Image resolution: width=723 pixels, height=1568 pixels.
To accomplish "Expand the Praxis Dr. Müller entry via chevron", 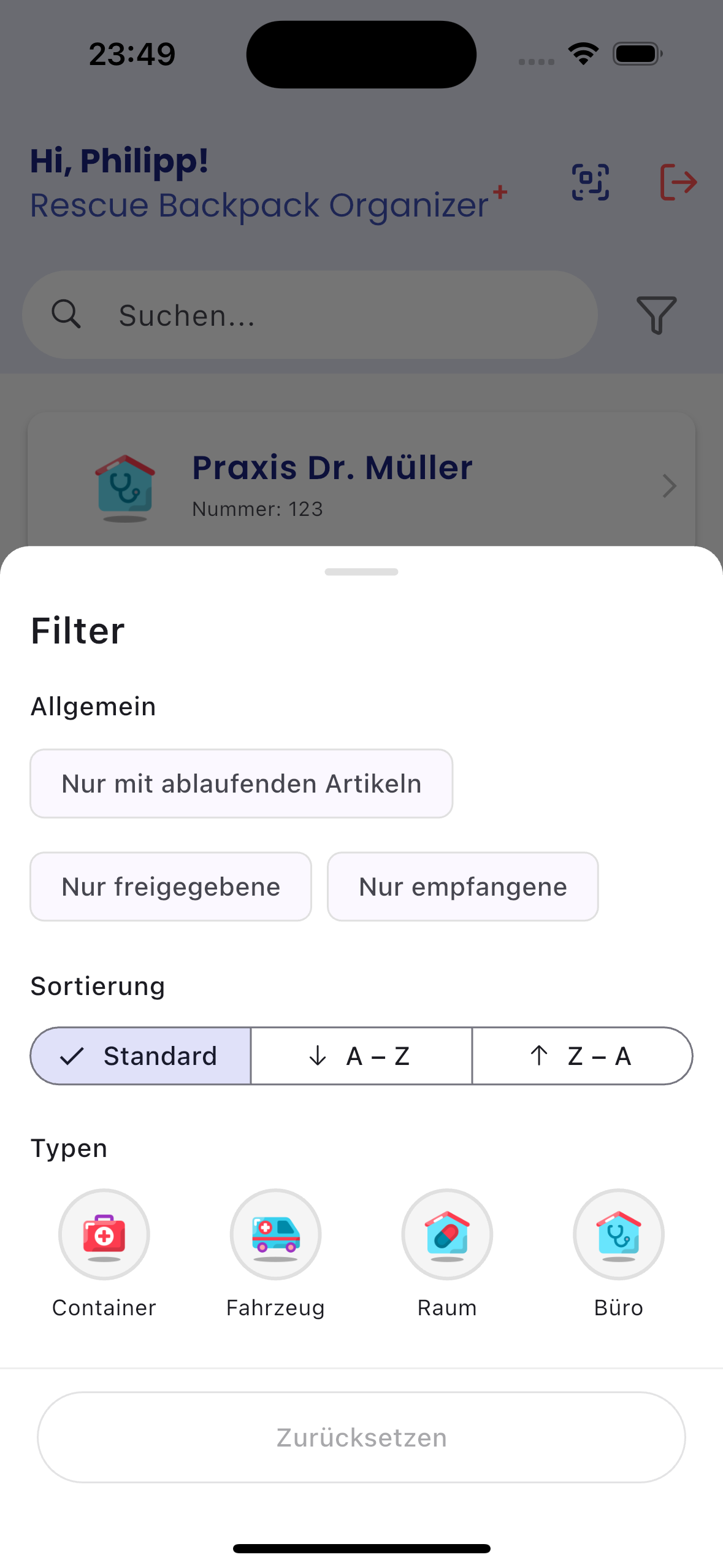I will pyautogui.click(x=668, y=486).
